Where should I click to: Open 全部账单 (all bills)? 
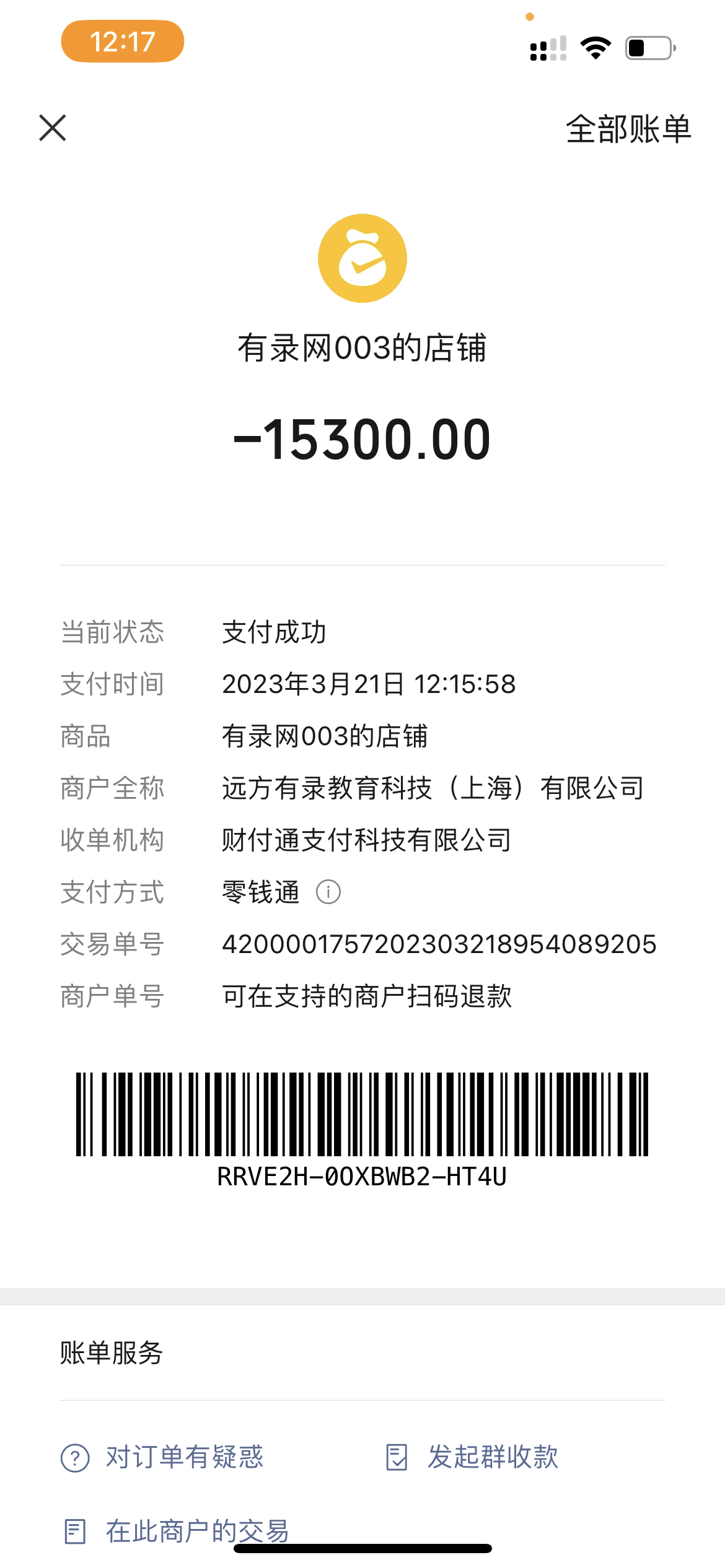(x=628, y=129)
